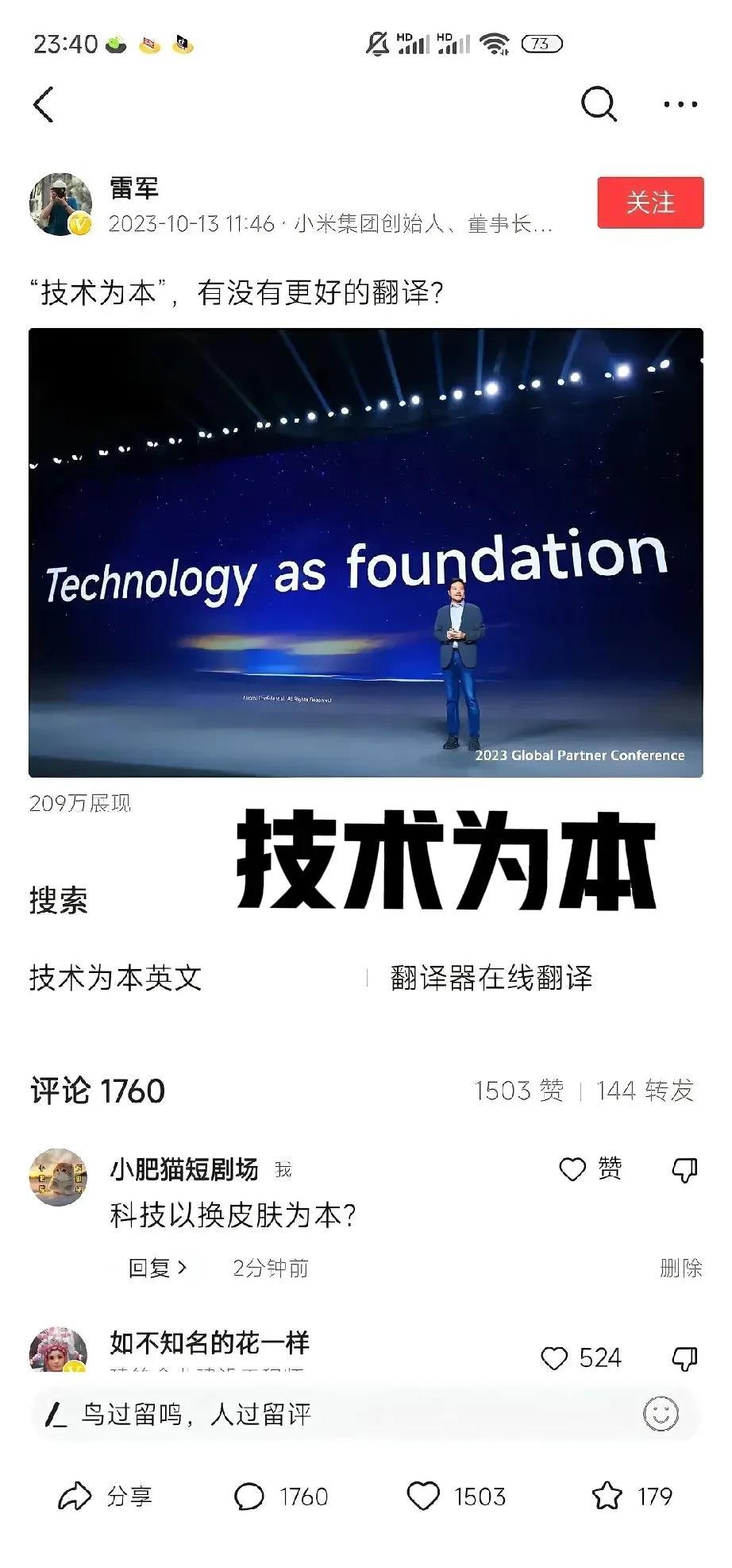Image resolution: width=732 pixels, height=1568 pixels.
Task: Like 小肥猫短剧场's comment
Action: [x=590, y=1168]
